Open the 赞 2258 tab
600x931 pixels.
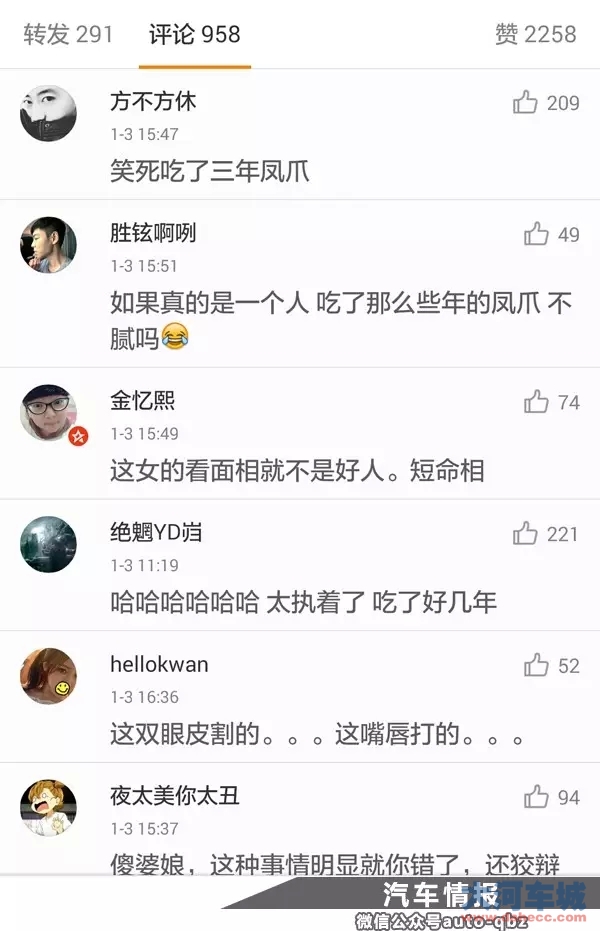(535, 34)
